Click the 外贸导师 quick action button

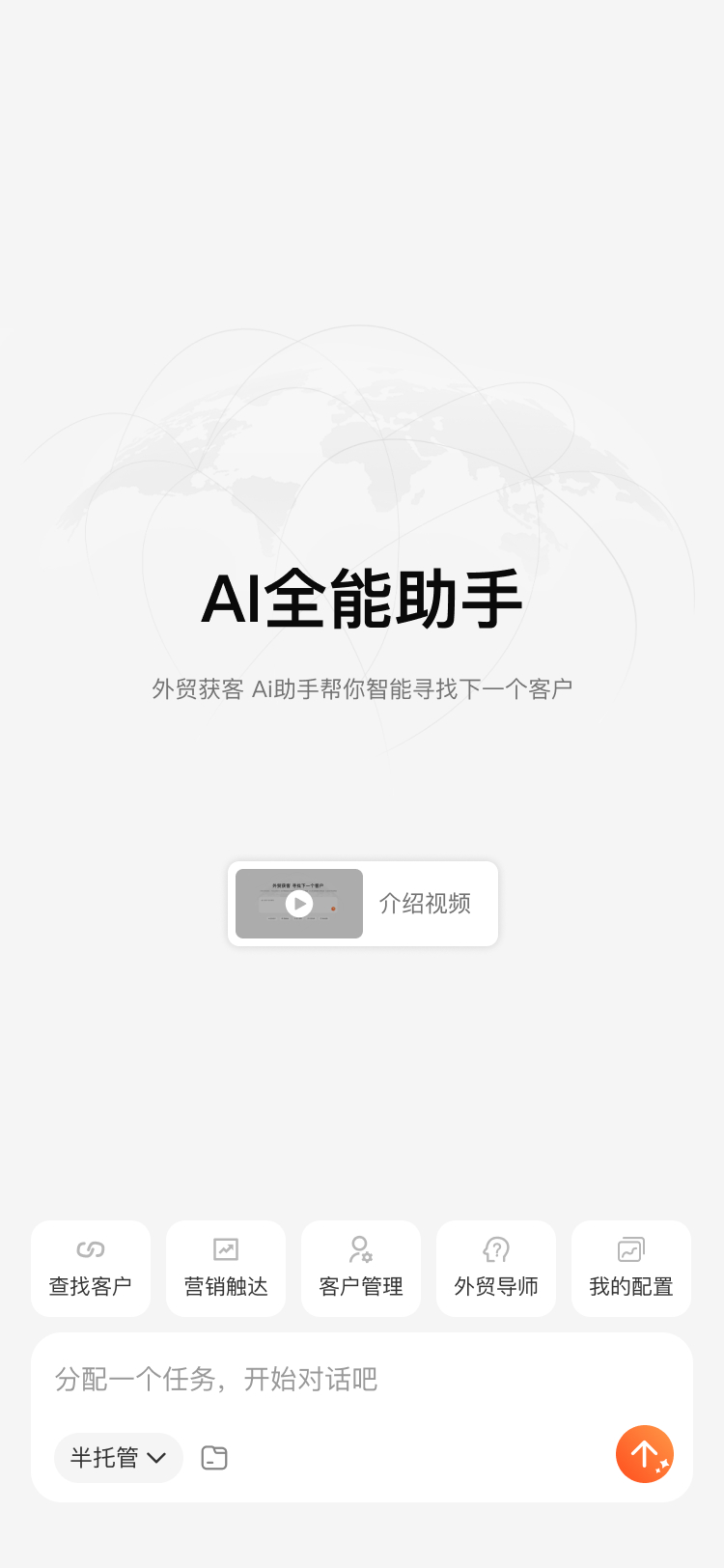(496, 1268)
